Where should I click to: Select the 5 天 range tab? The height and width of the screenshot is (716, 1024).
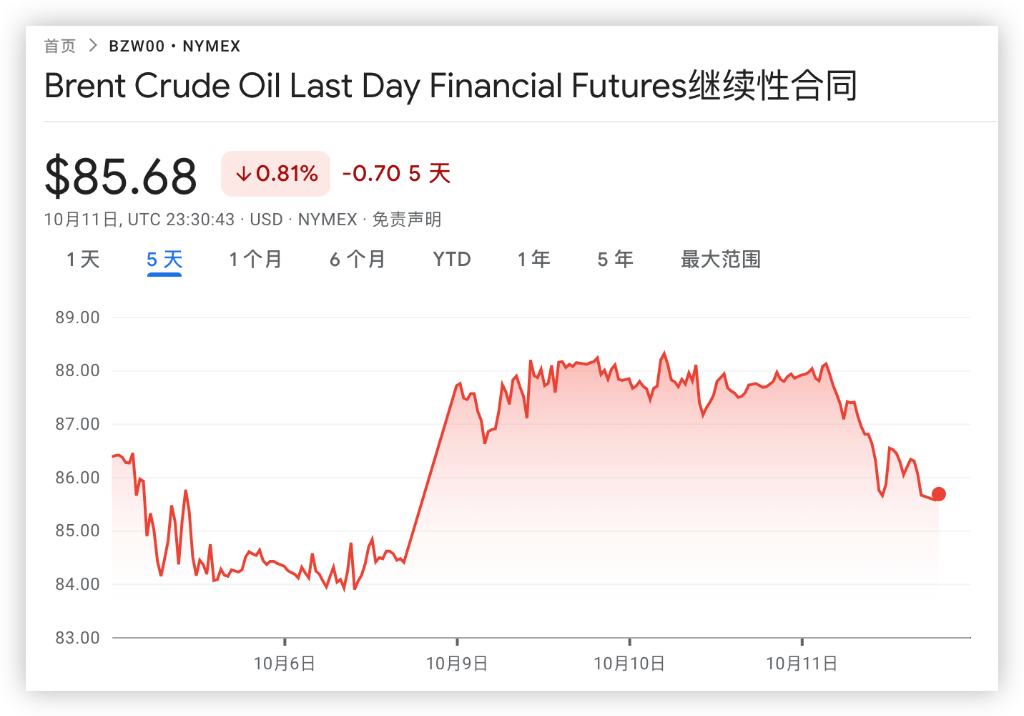(x=164, y=260)
